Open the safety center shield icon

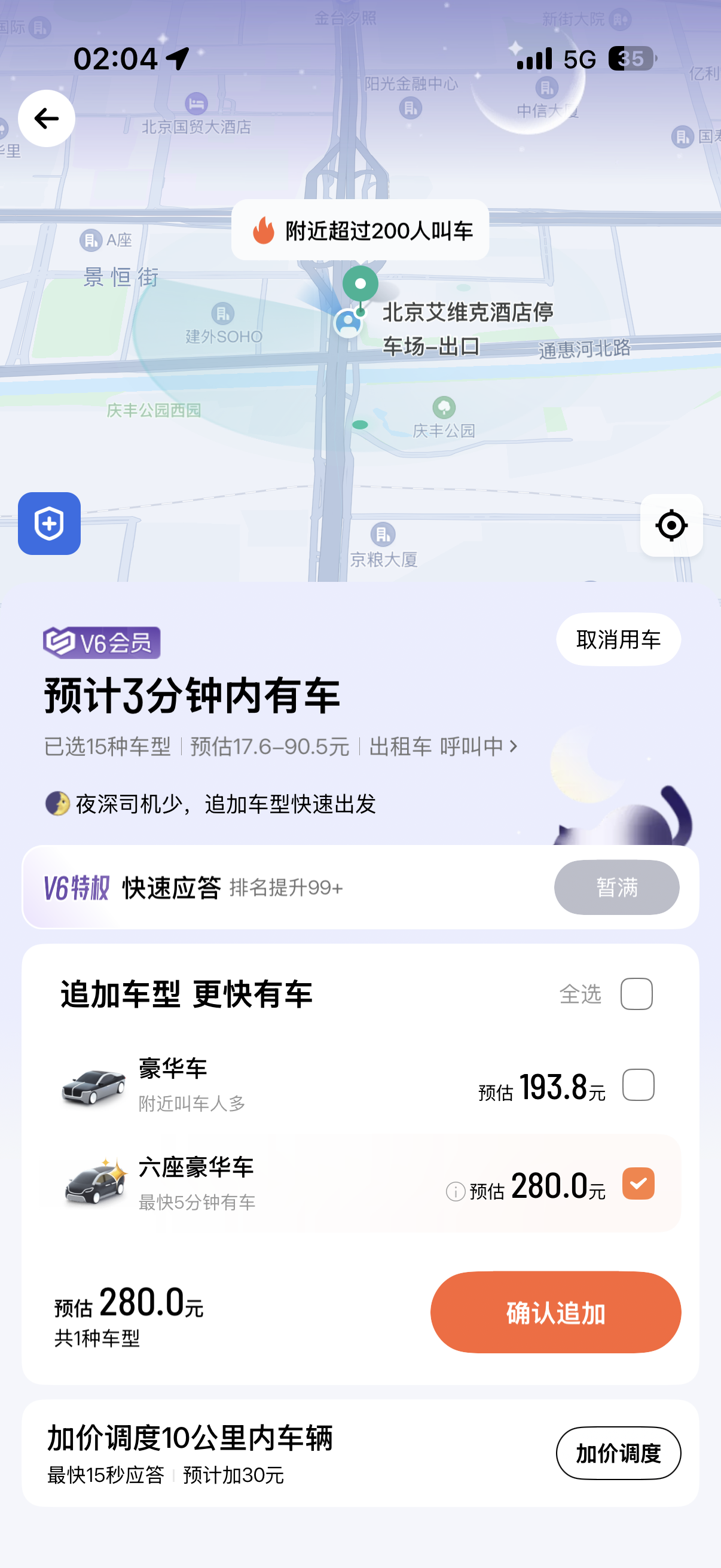pos(49,523)
